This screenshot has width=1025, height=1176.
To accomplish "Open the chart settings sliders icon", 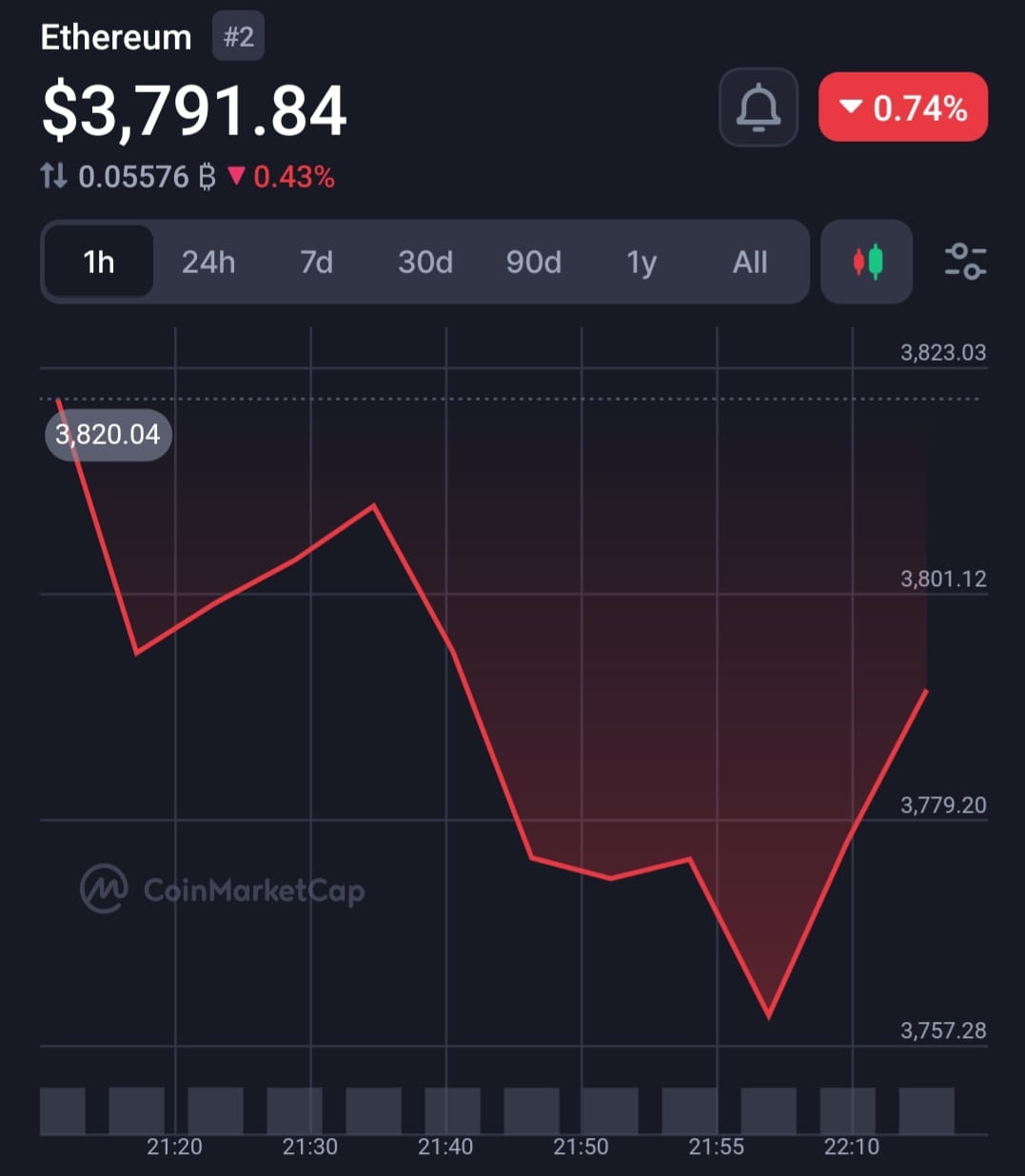I will 964,263.
